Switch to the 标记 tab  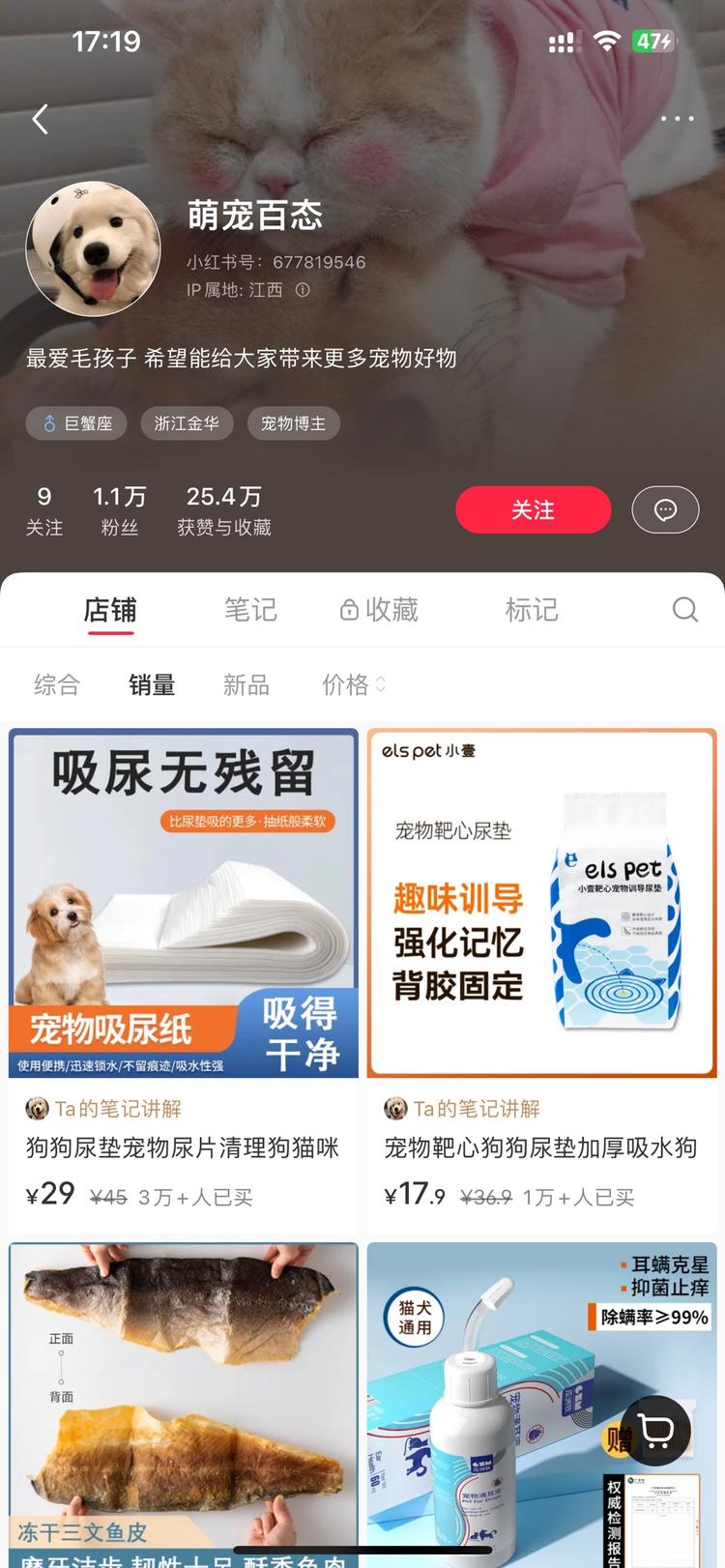click(533, 609)
